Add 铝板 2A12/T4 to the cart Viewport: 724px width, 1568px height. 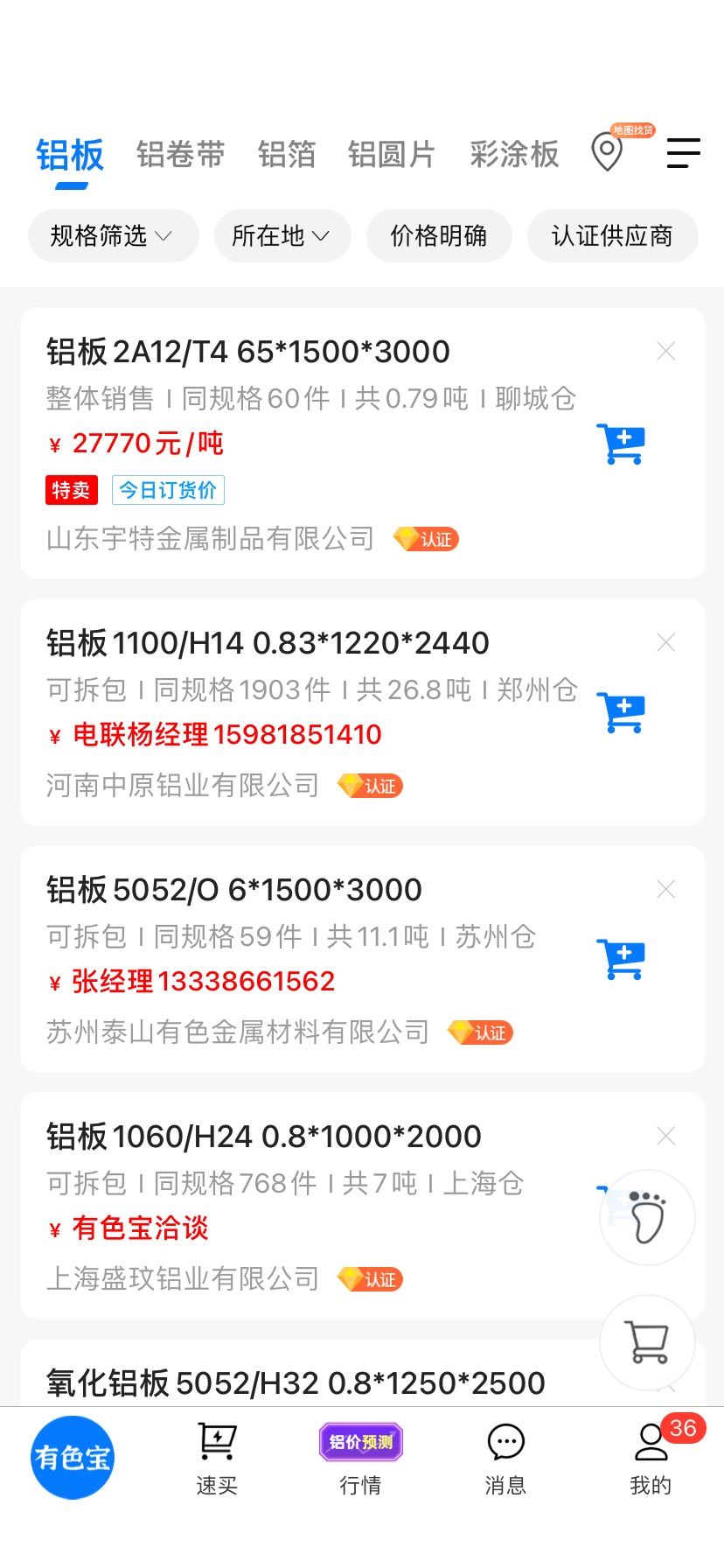621,444
